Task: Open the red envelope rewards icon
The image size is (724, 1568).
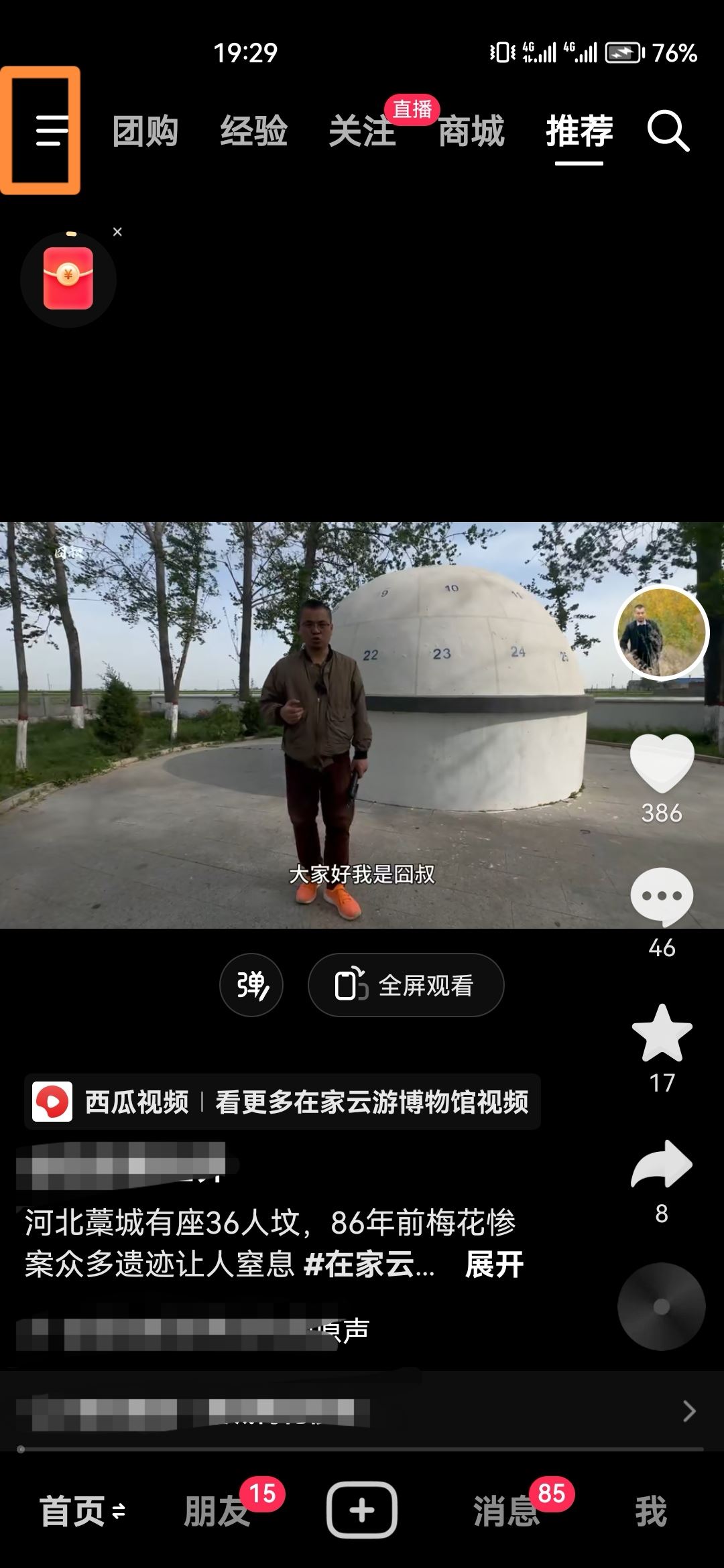Action: click(x=67, y=279)
